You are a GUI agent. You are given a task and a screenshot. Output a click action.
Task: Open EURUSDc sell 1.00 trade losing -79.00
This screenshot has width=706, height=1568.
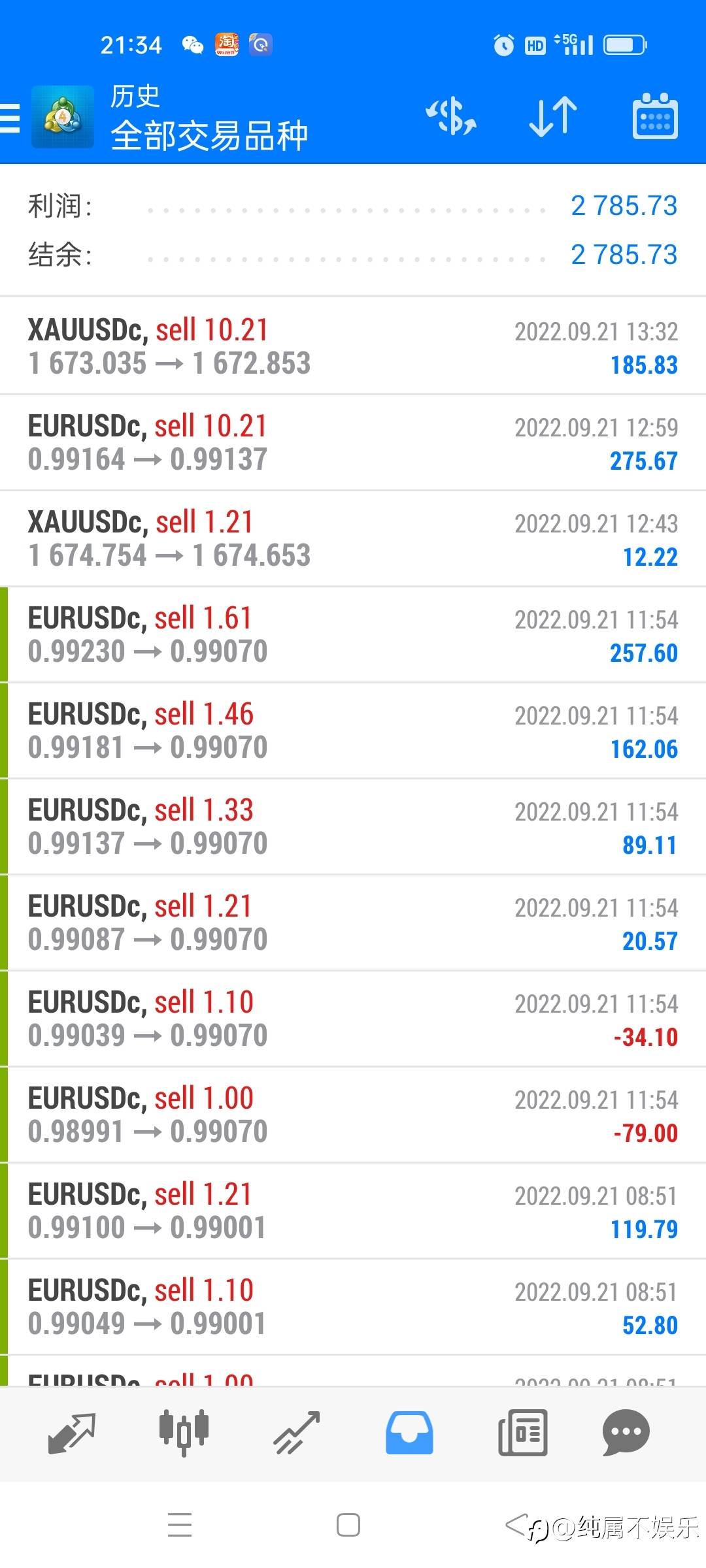click(x=353, y=1115)
